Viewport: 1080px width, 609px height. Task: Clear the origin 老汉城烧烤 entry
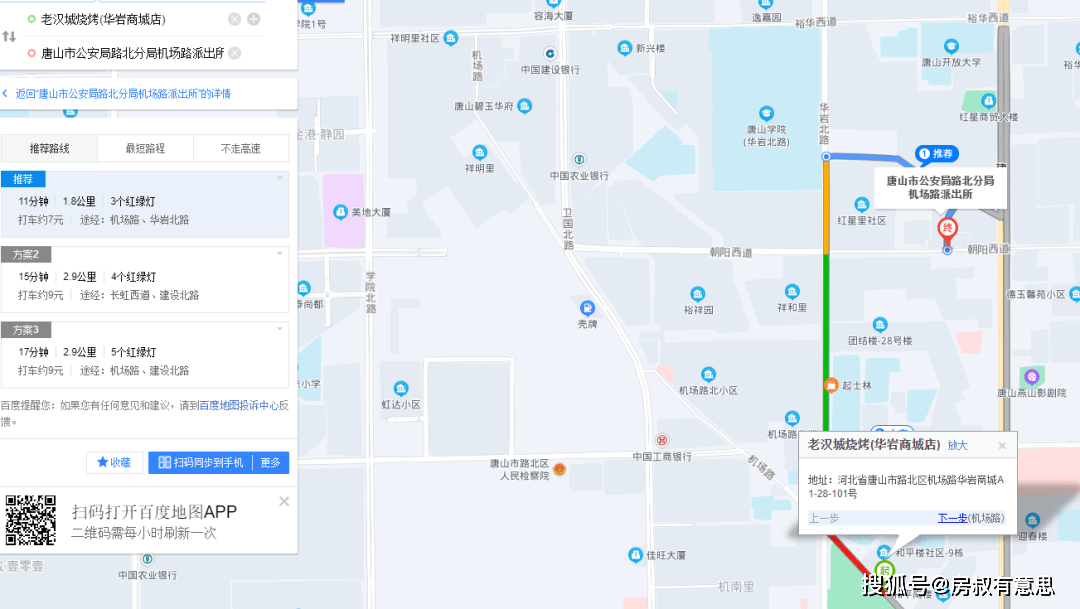coord(234,19)
